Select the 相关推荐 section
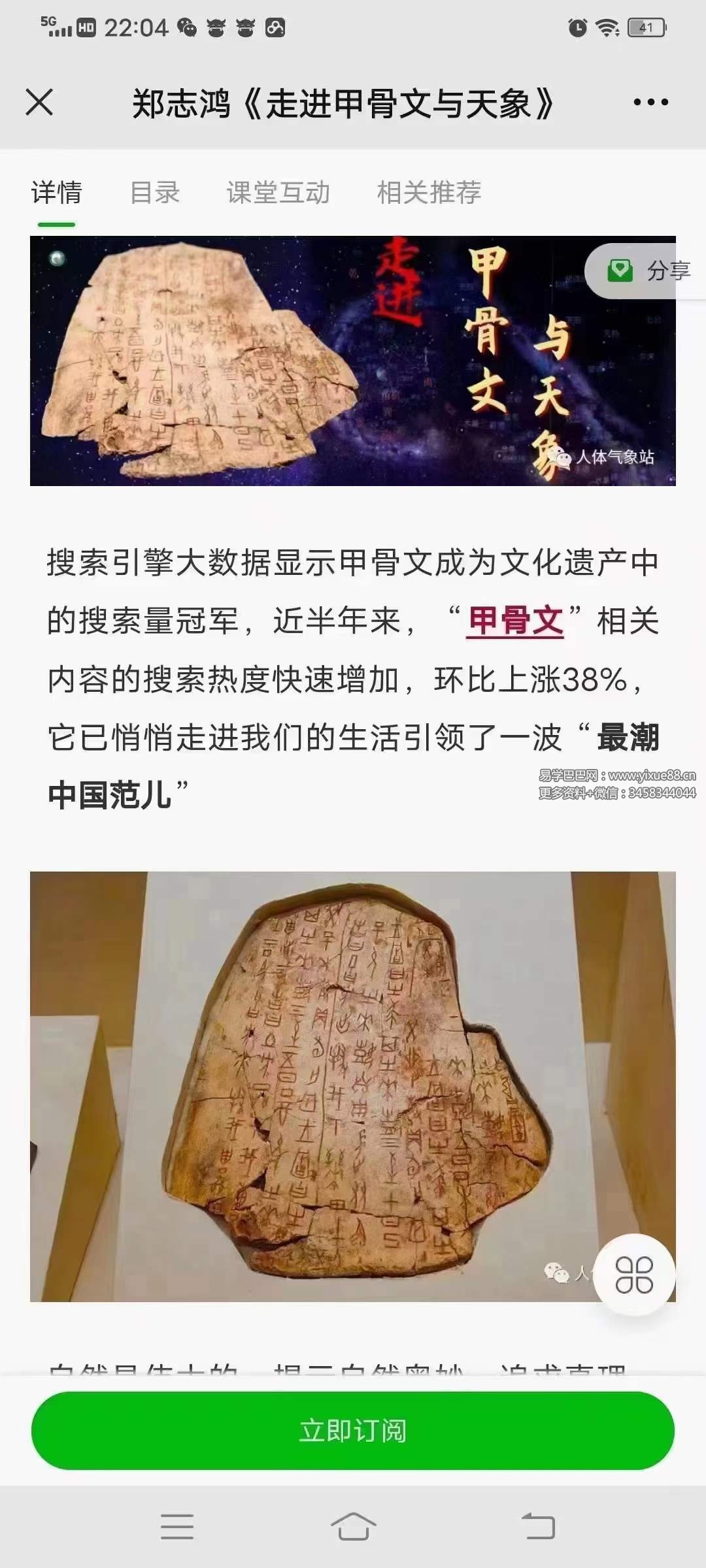Image resolution: width=706 pixels, height=1568 pixels. click(x=429, y=192)
